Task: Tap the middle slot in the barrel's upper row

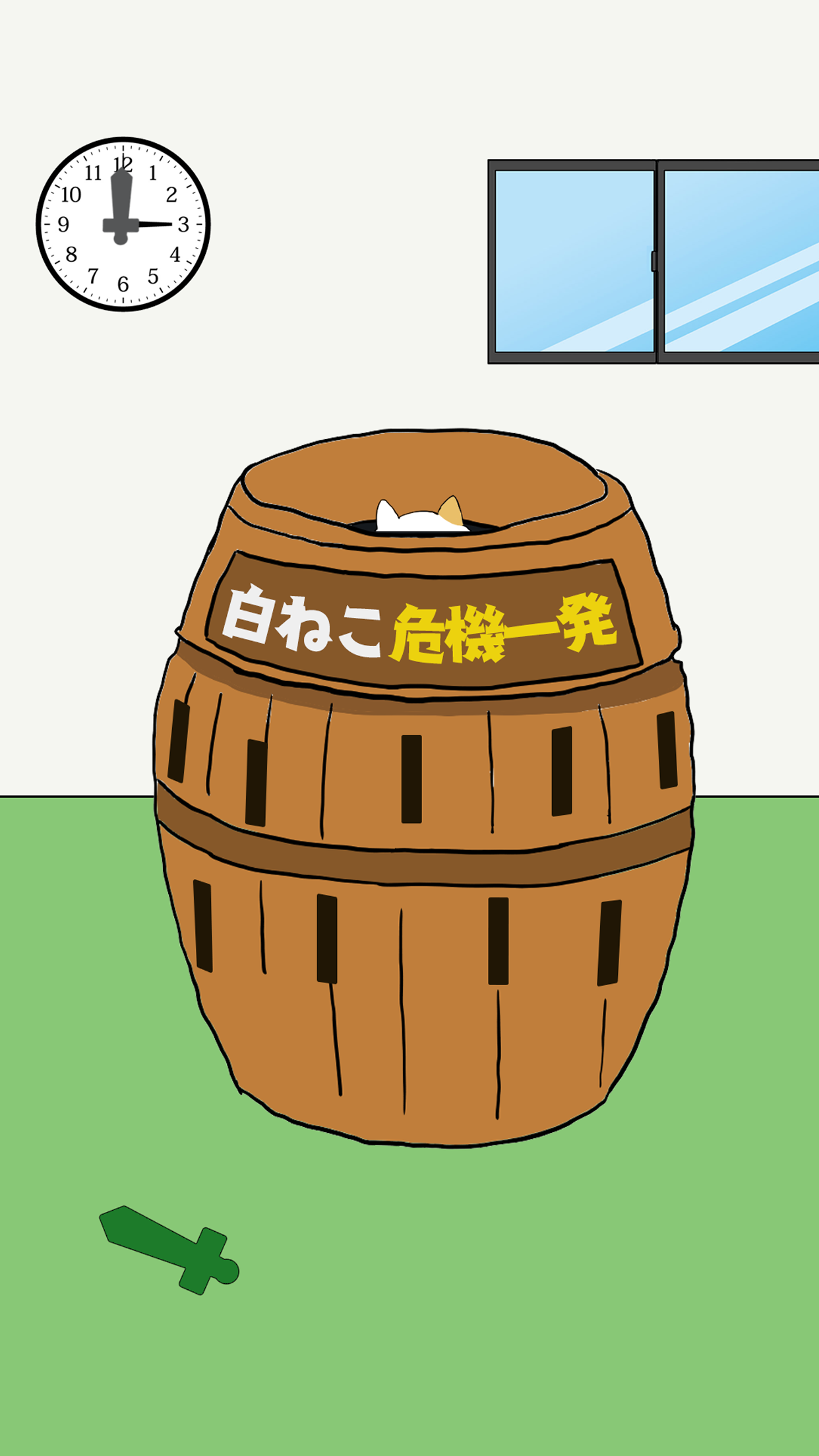Action: tap(411, 779)
